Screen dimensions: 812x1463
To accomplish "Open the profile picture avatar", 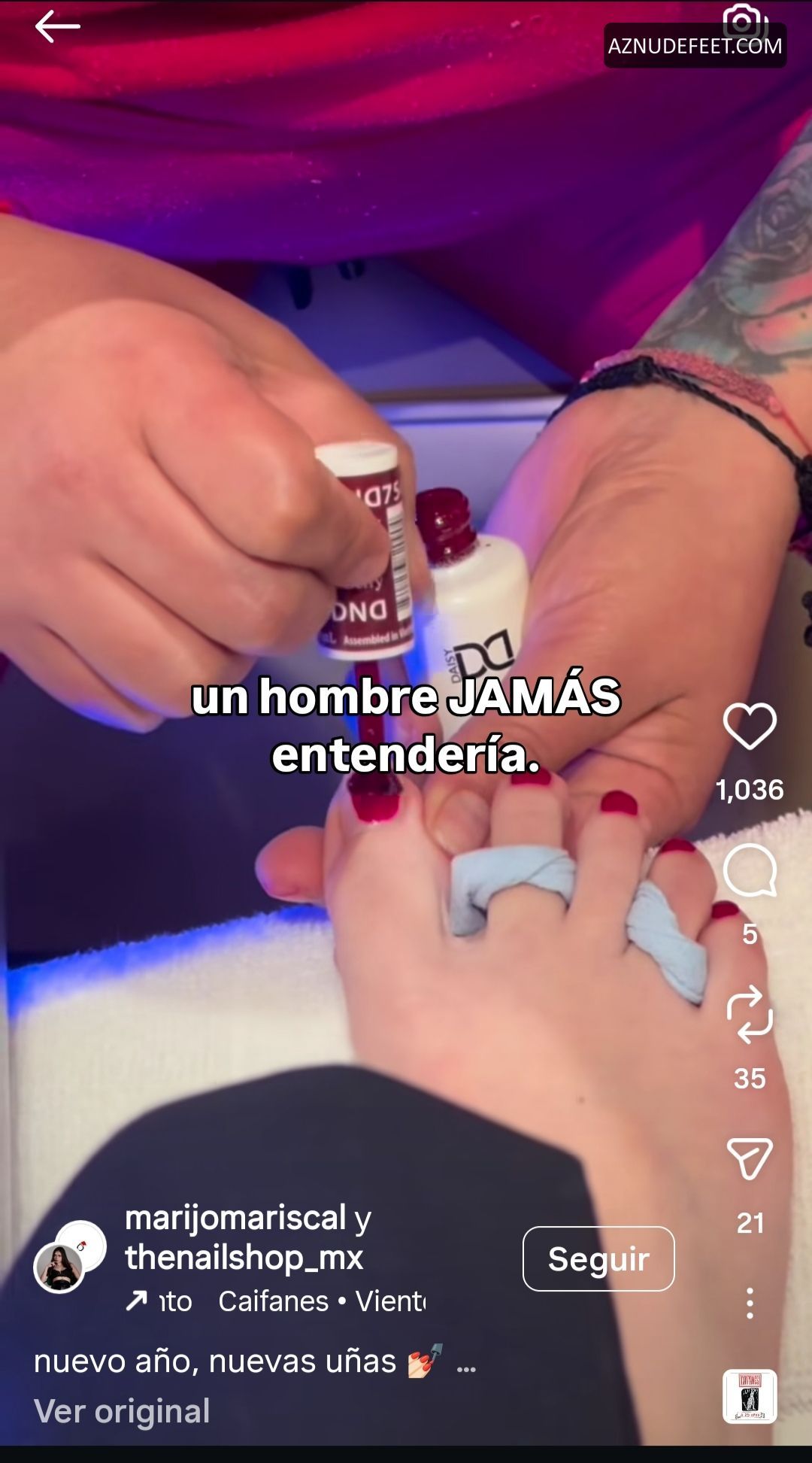I will point(60,1267).
